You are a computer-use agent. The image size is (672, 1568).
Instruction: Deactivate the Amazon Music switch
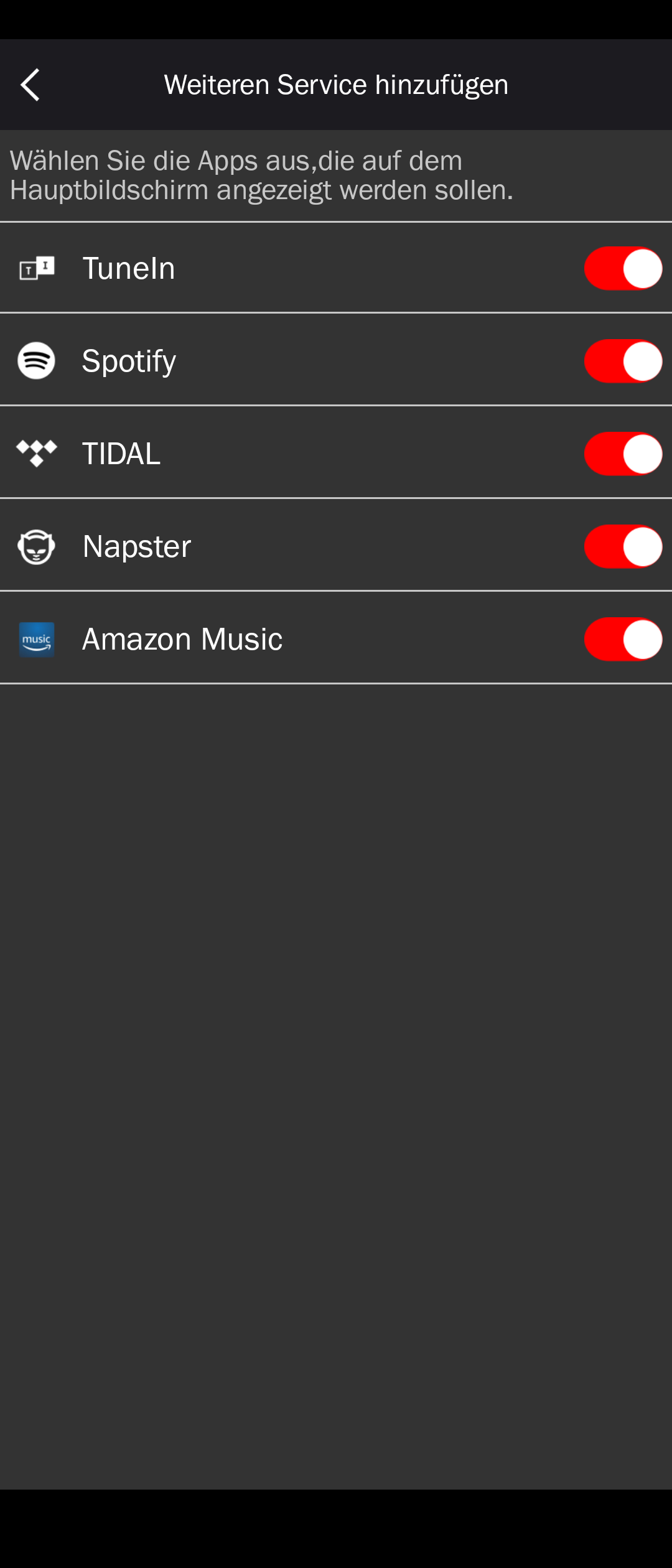(x=623, y=639)
